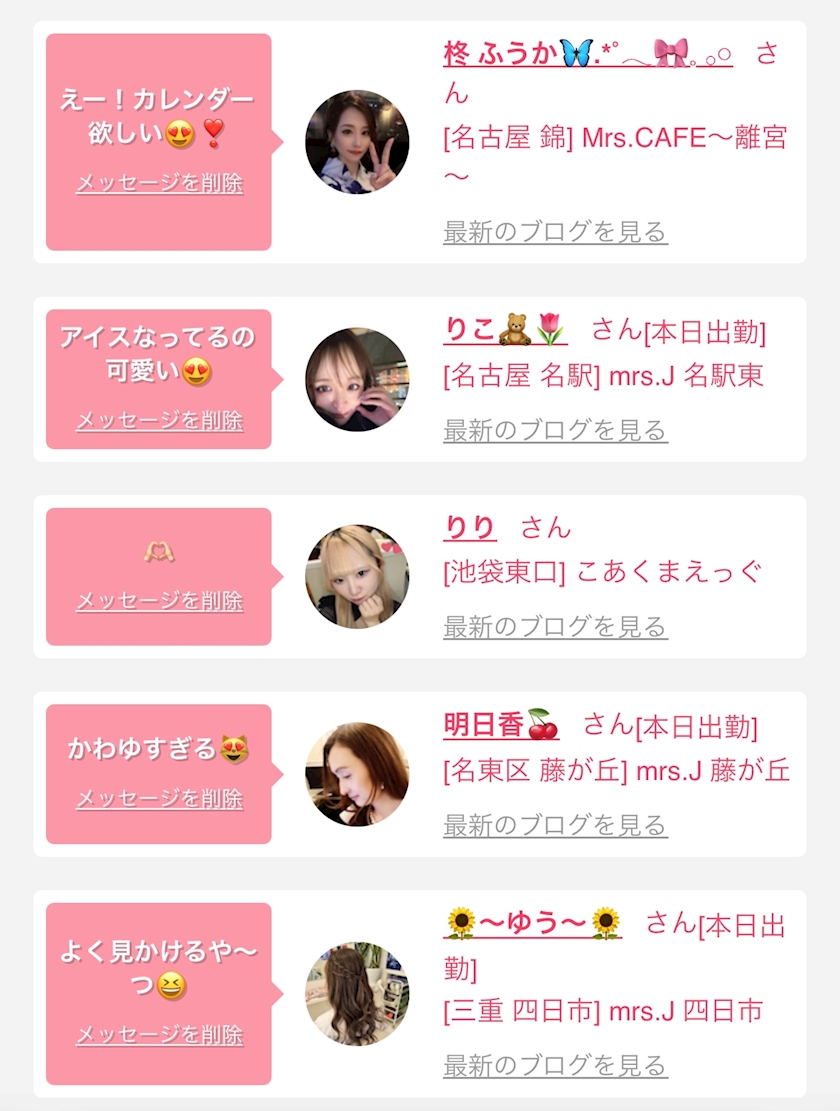
Task: Open 明日香's profile name link
Action: [501, 725]
